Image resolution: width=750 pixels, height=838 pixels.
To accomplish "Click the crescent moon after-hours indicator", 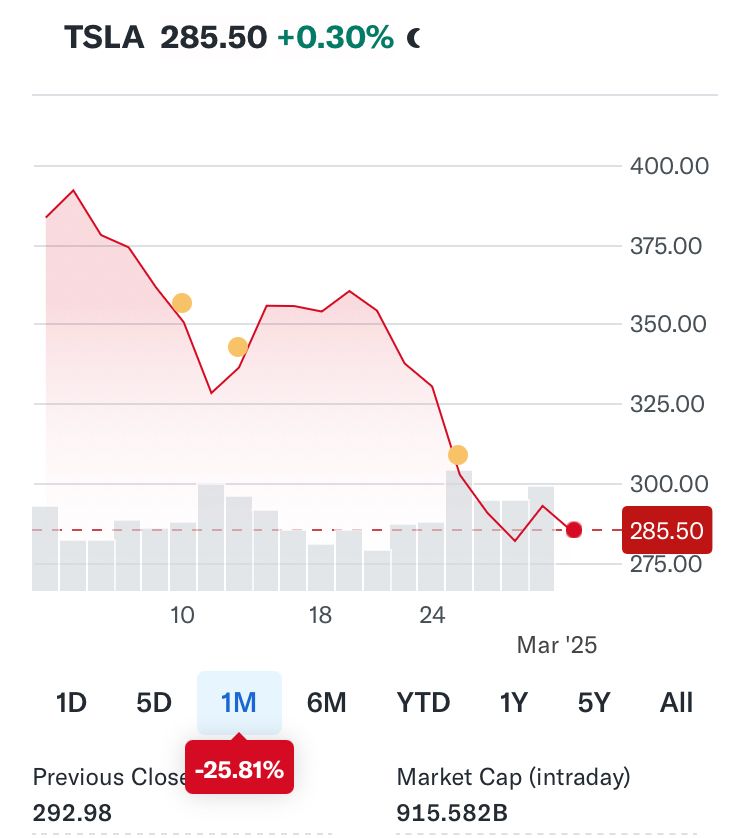I will 414,40.
